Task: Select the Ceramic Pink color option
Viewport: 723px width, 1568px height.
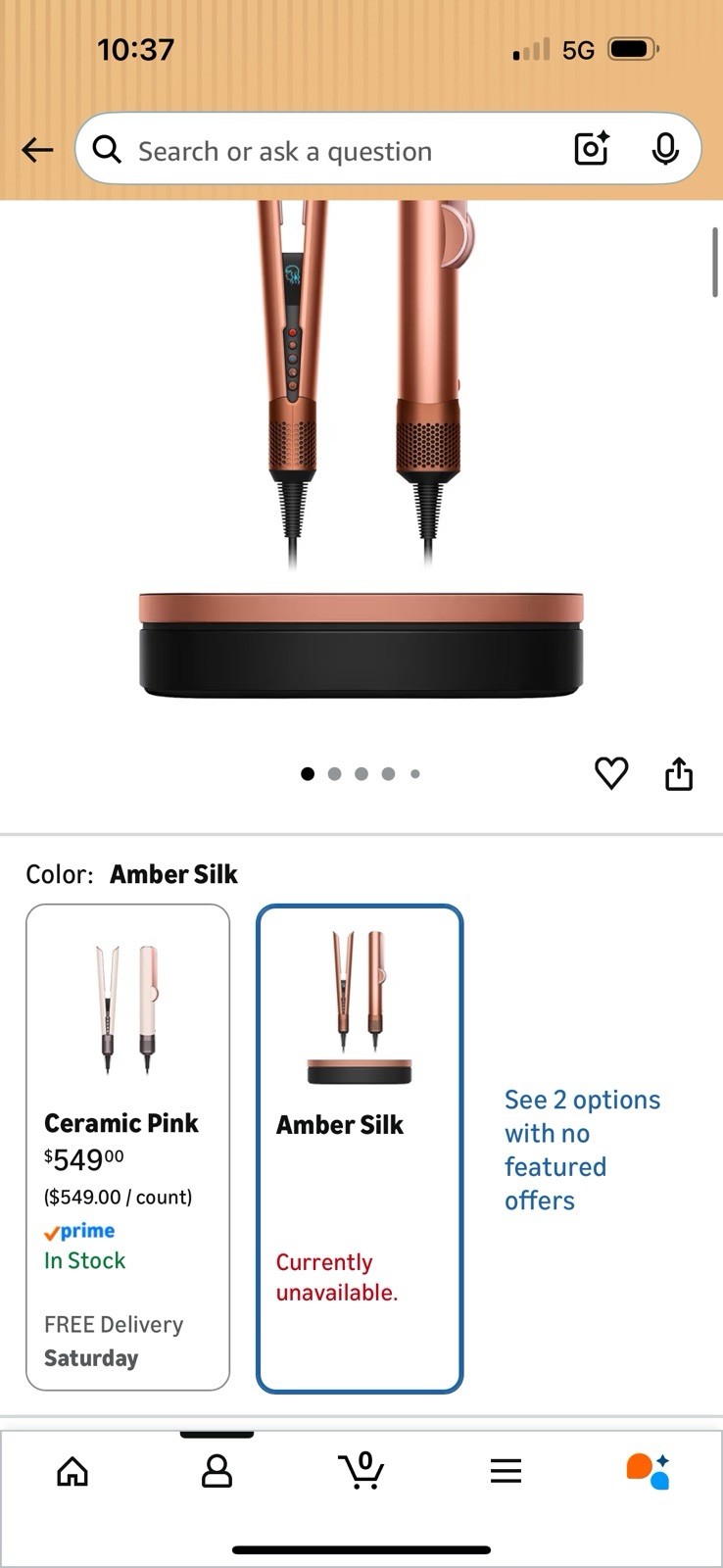Action: (x=127, y=1147)
